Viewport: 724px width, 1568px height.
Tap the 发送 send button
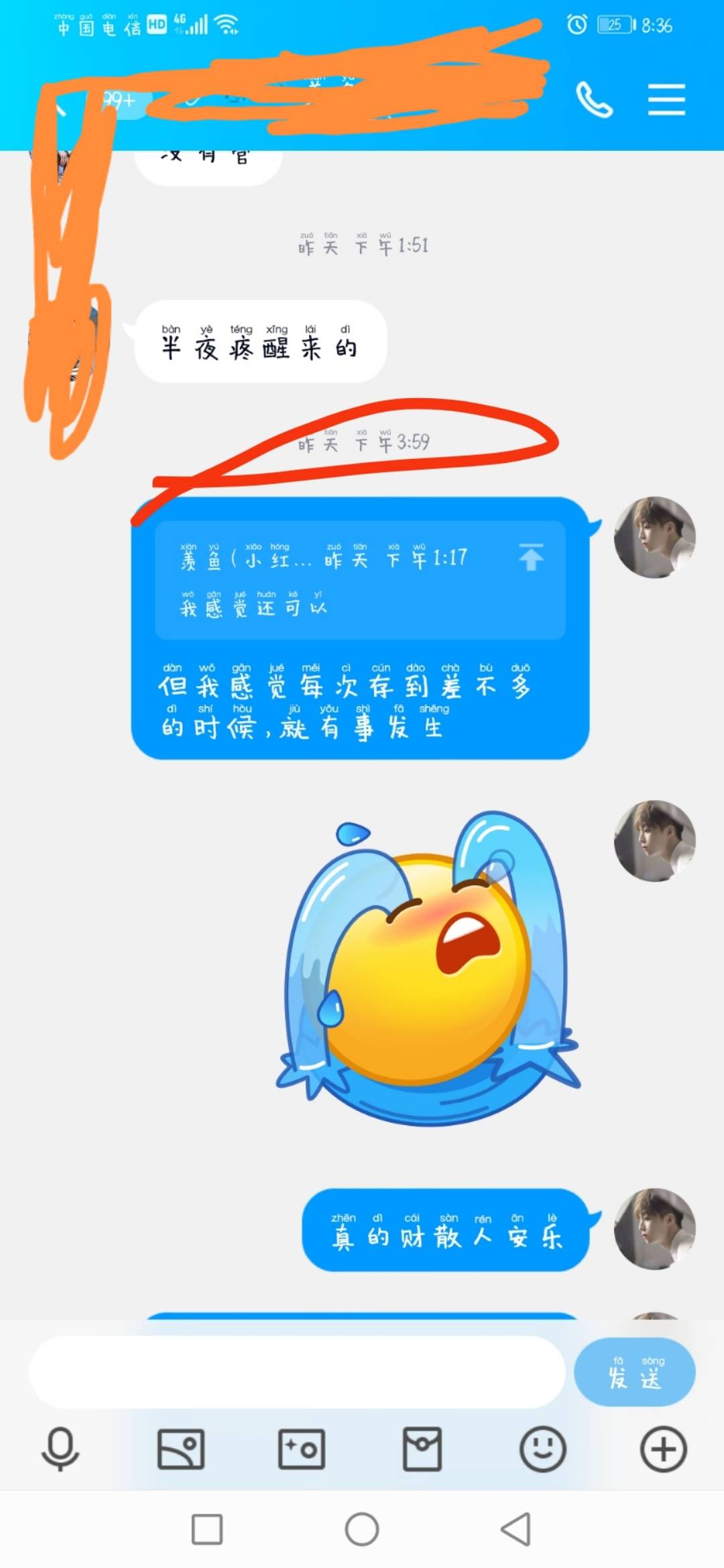pos(634,1372)
